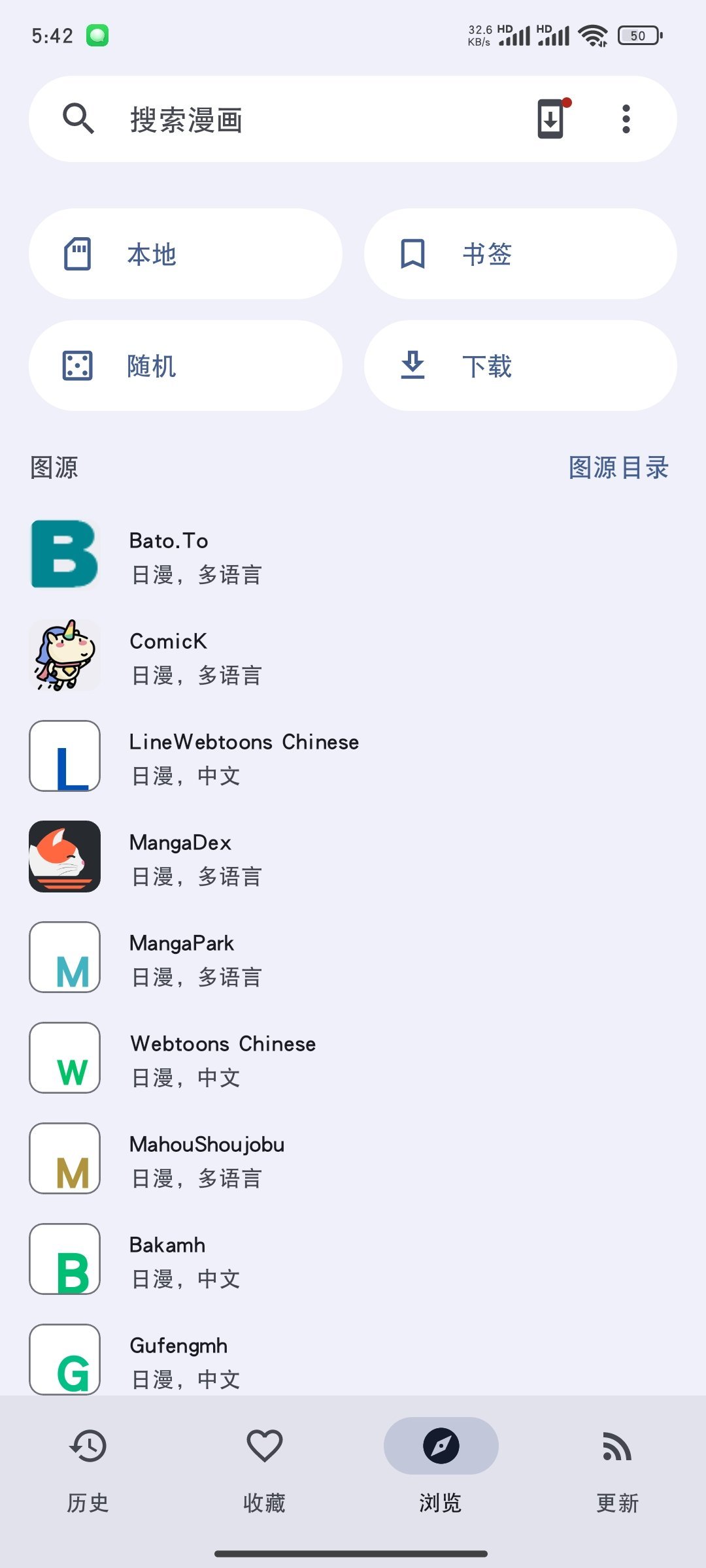Open the app updates download icon

pyautogui.click(x=551, y=119)
